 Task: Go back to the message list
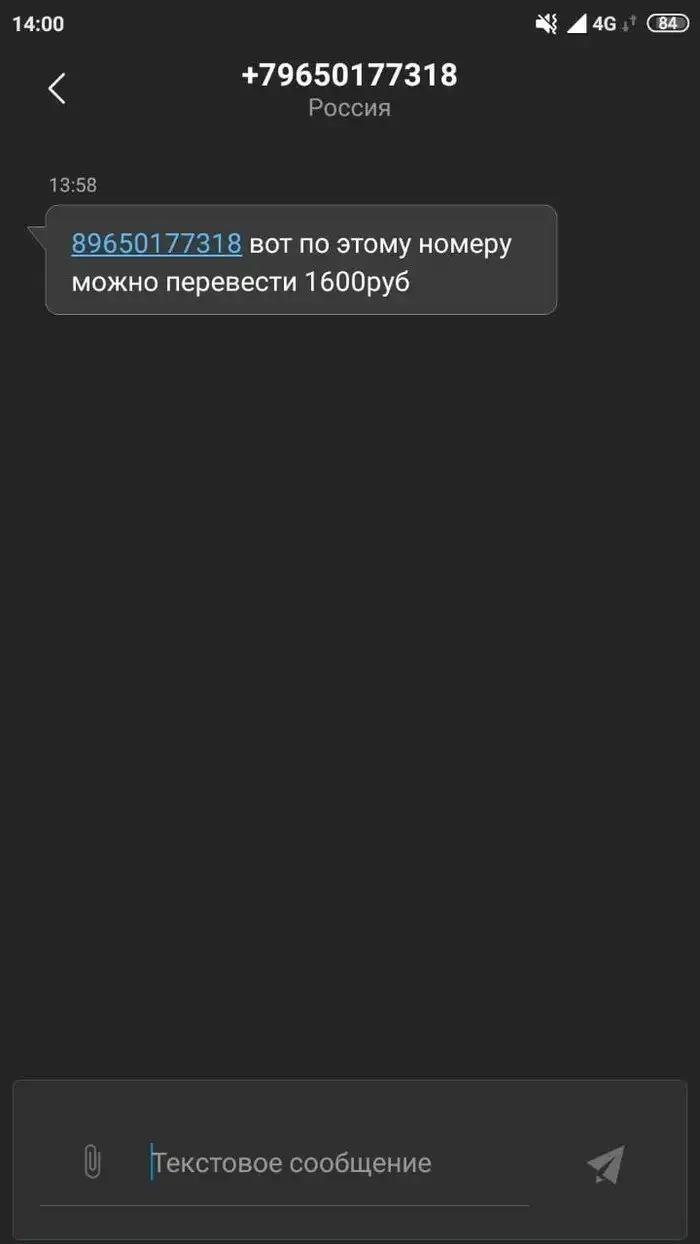[57, 88]
